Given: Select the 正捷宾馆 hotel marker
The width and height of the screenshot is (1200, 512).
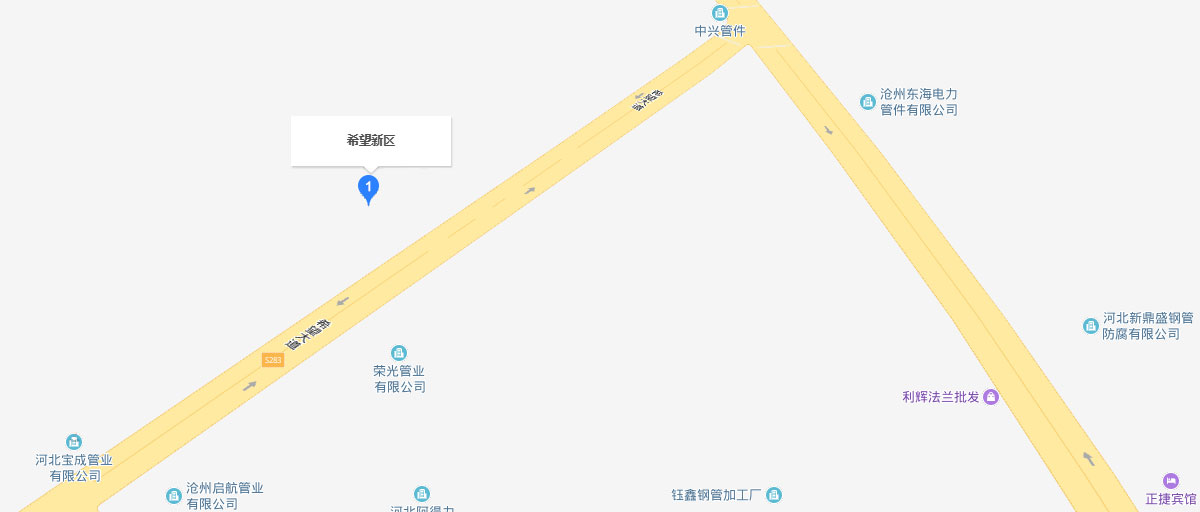Looking at the screenshot, I should click(x=1171, y=481).
